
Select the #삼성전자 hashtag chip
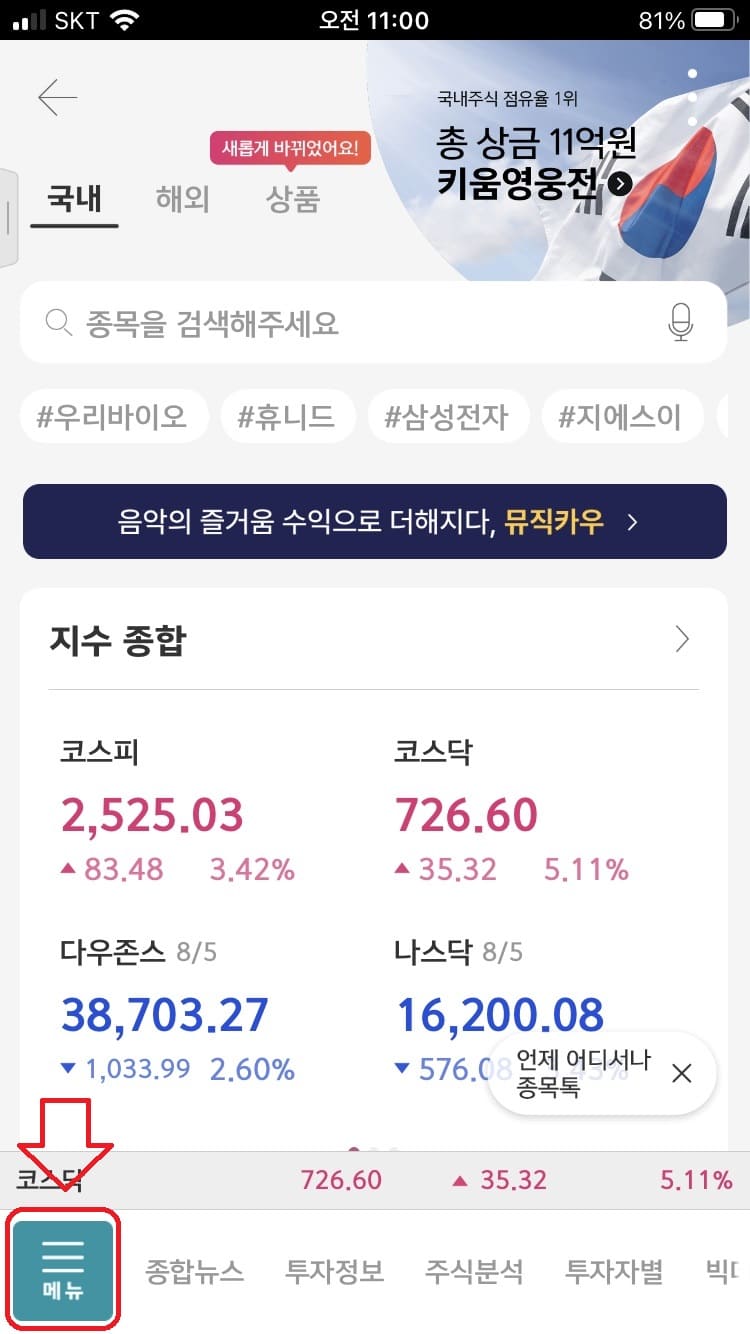click(448, 416)
